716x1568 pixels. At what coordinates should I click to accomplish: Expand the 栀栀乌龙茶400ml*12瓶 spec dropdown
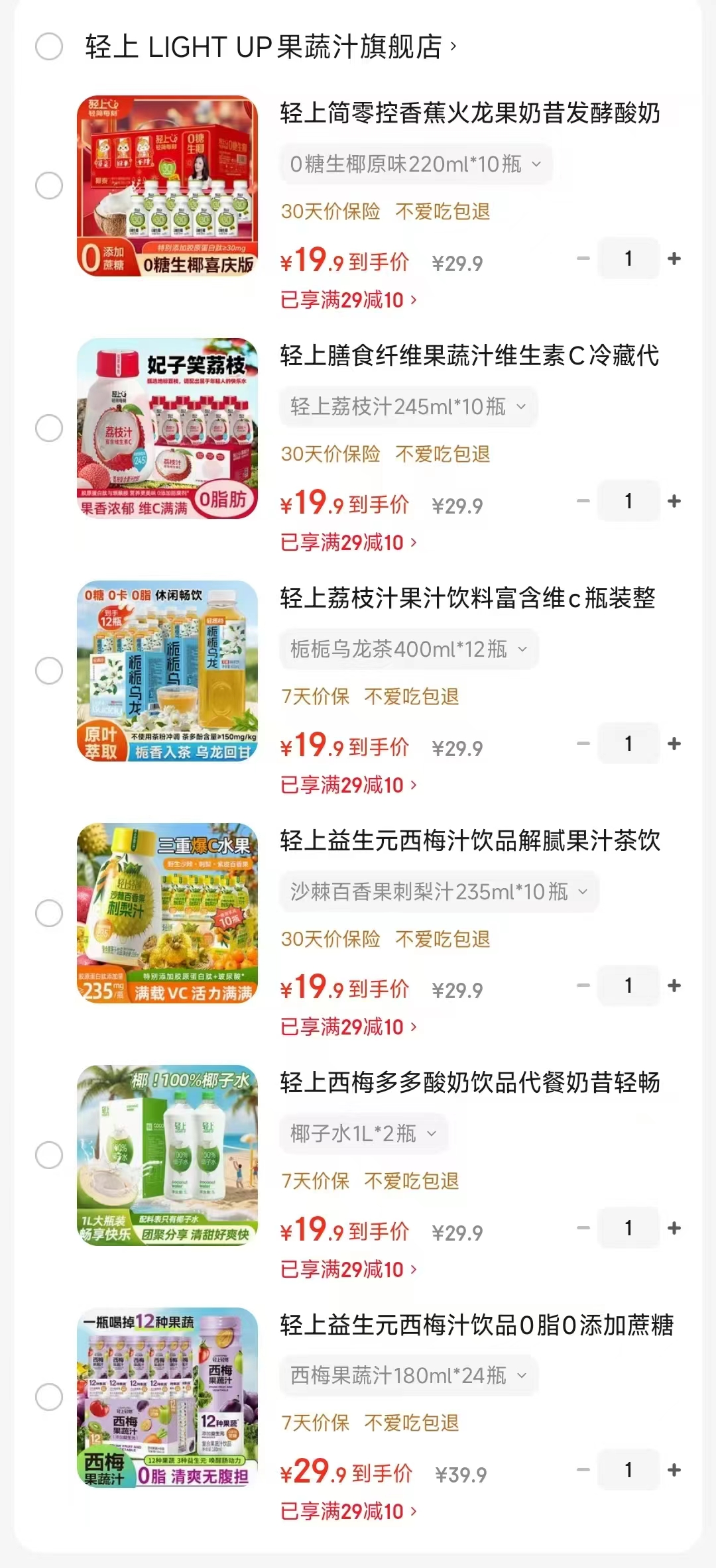click(x=409, y=649)
